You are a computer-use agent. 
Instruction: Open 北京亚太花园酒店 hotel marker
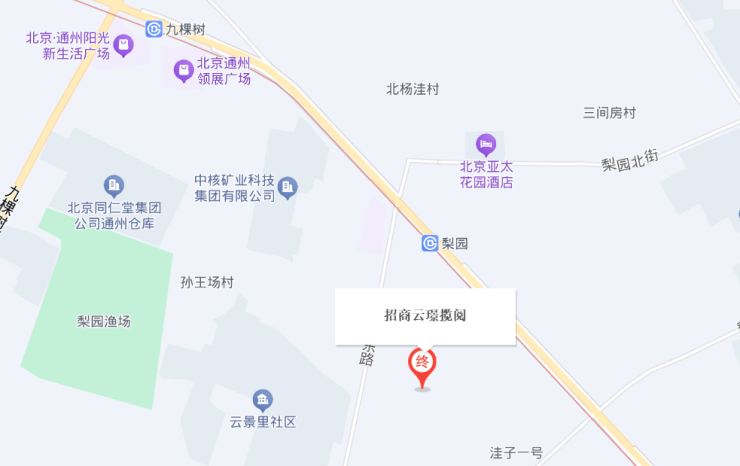click(486, 144)
